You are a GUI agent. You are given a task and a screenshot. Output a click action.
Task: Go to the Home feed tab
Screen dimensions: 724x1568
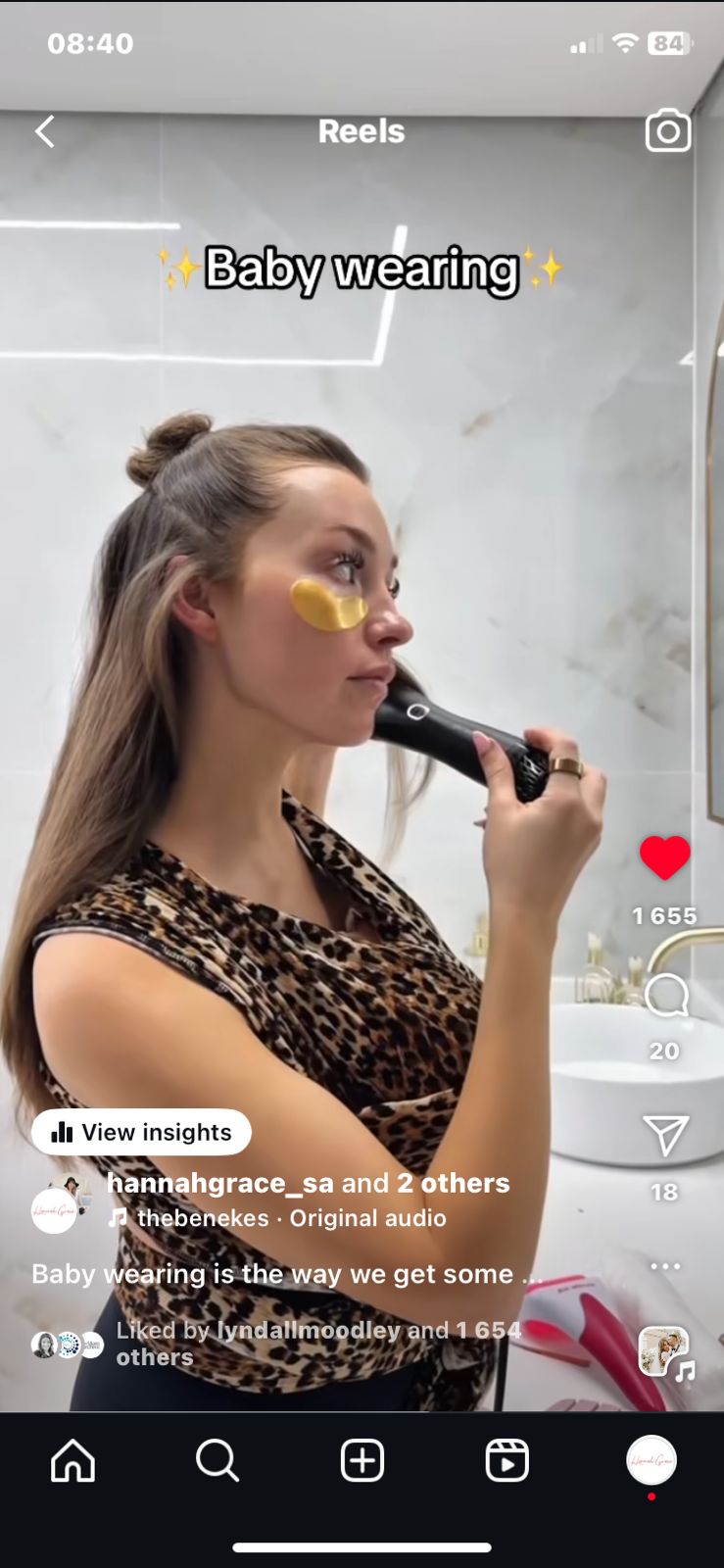point(73,1460)
